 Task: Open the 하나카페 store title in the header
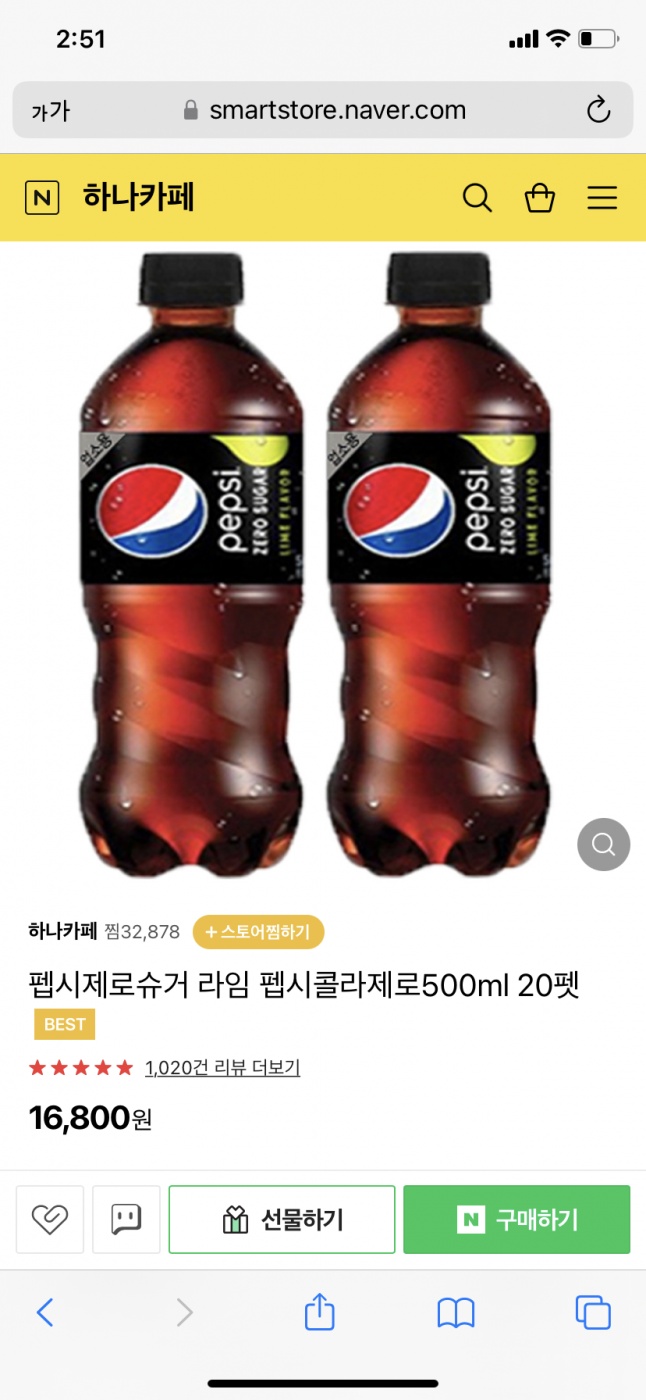pyautogui.click(x=138, y=198)
